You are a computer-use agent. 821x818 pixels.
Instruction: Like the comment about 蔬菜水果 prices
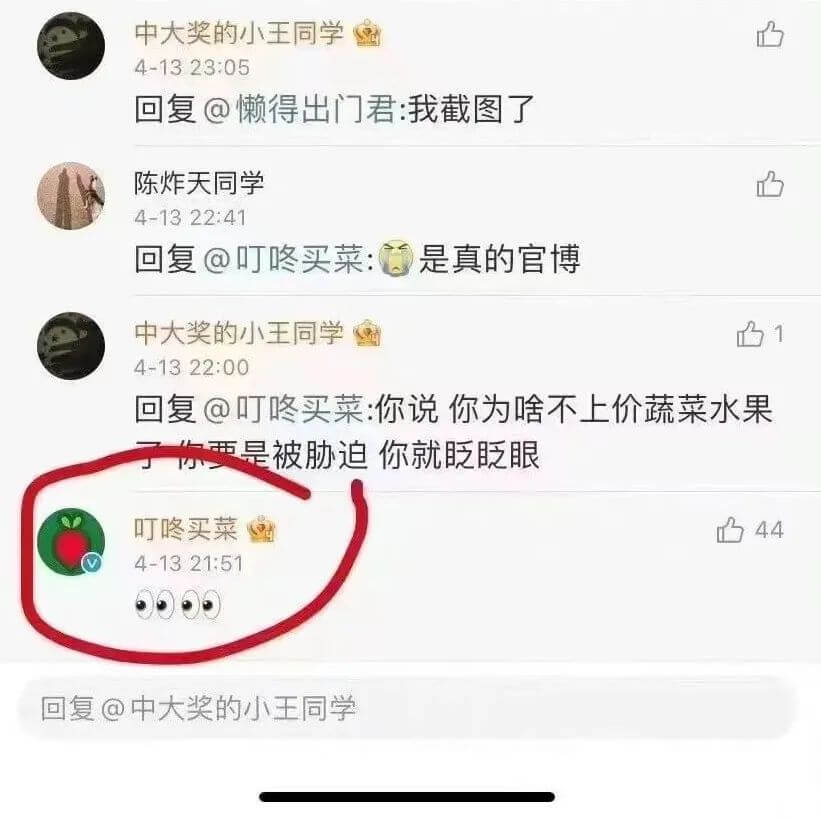[x=751, y=334]
